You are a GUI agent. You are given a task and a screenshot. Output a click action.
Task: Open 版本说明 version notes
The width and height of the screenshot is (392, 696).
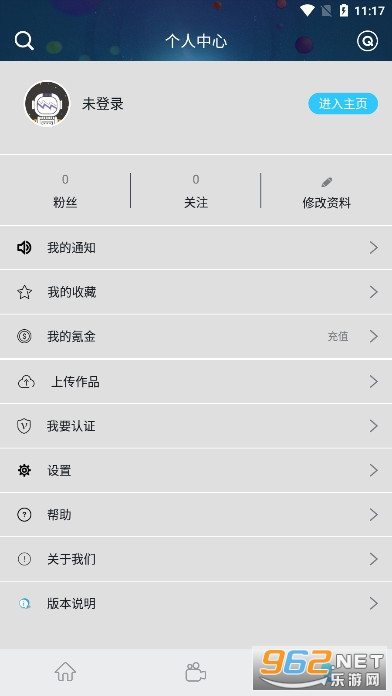coord(196,604)
